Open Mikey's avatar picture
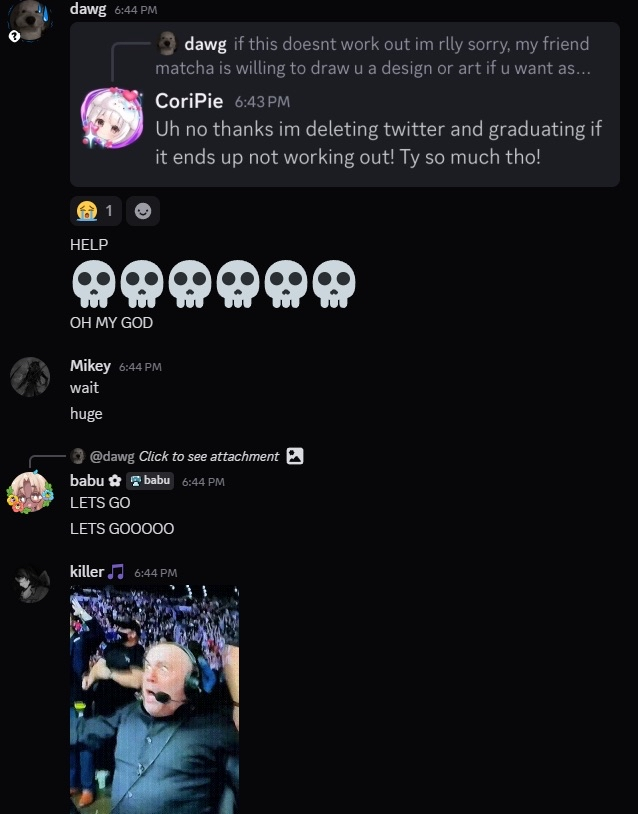The height and width of the screenshot is (814, 638). [x=29, y=377]
